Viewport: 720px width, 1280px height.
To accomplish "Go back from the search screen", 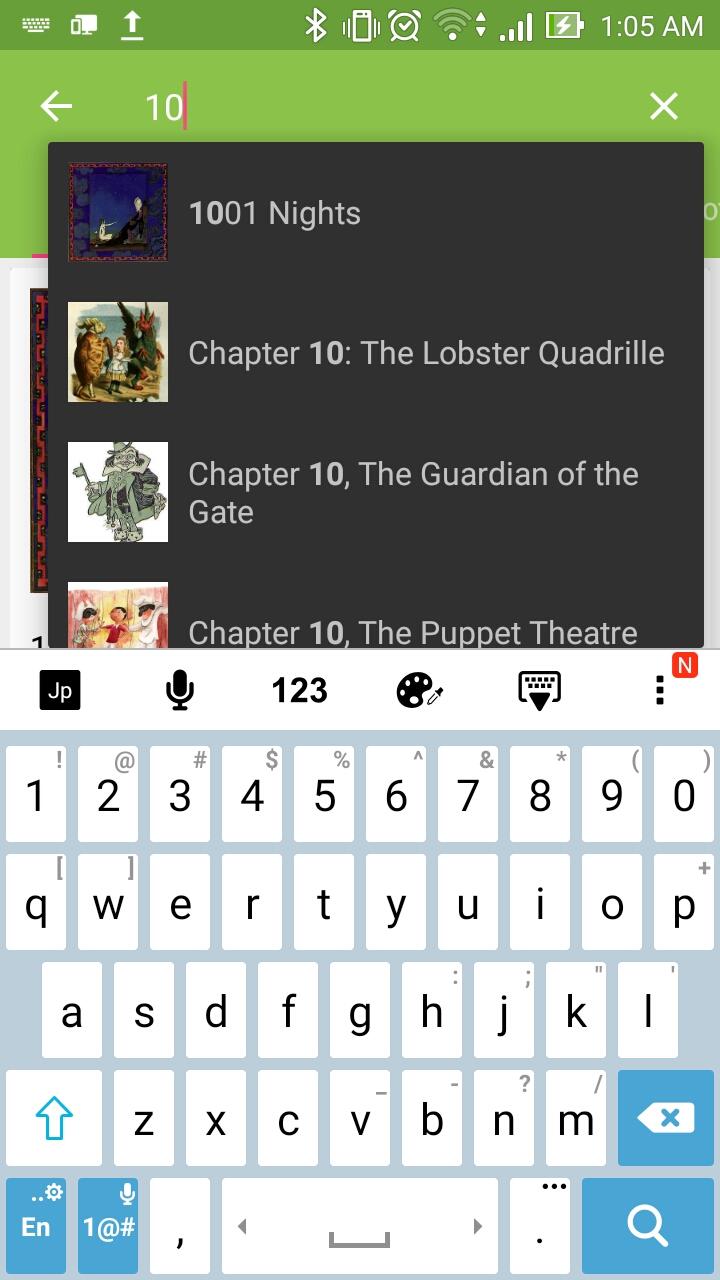I will [x=57, y=106].
